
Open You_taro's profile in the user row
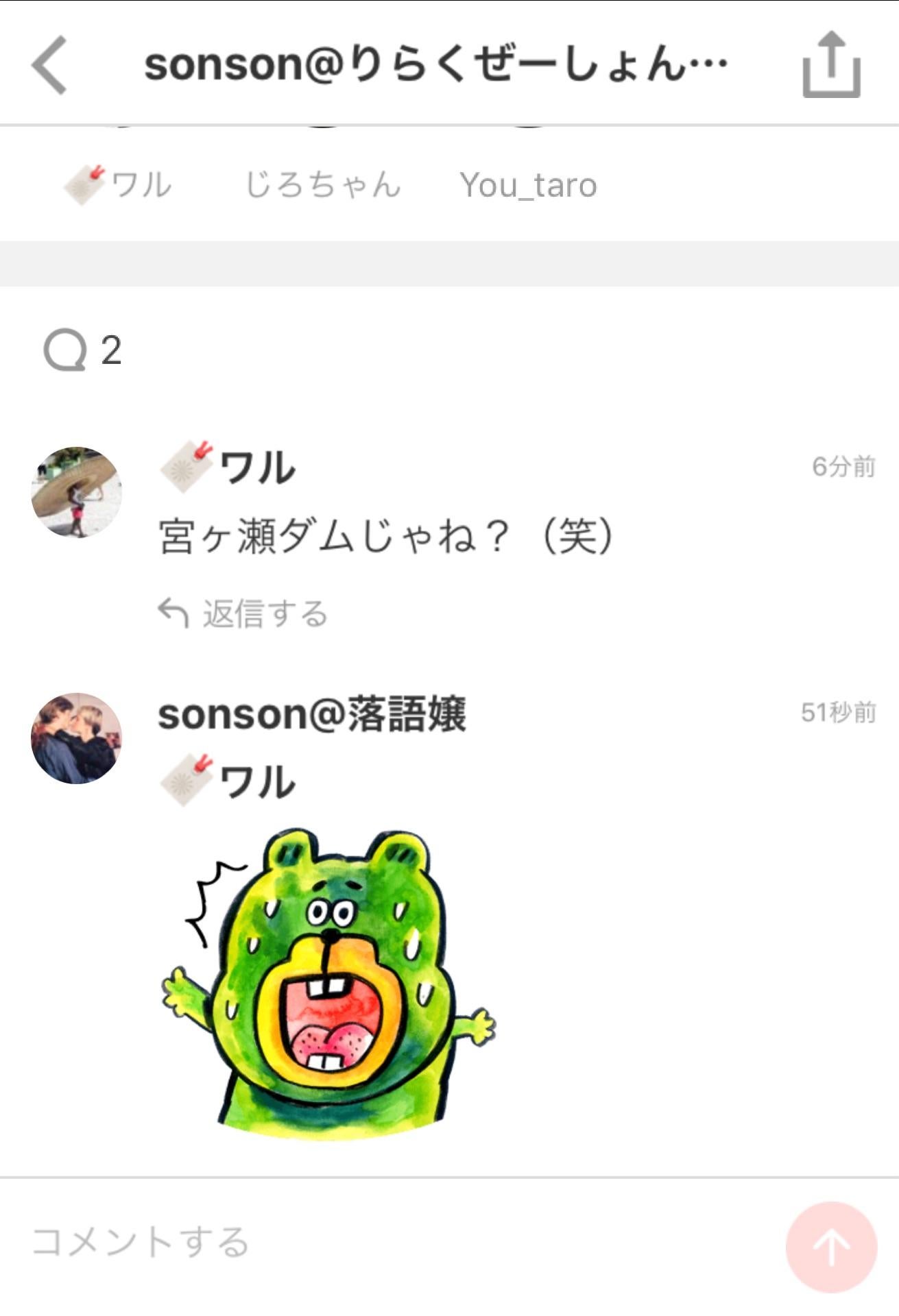tap(528, 185)
